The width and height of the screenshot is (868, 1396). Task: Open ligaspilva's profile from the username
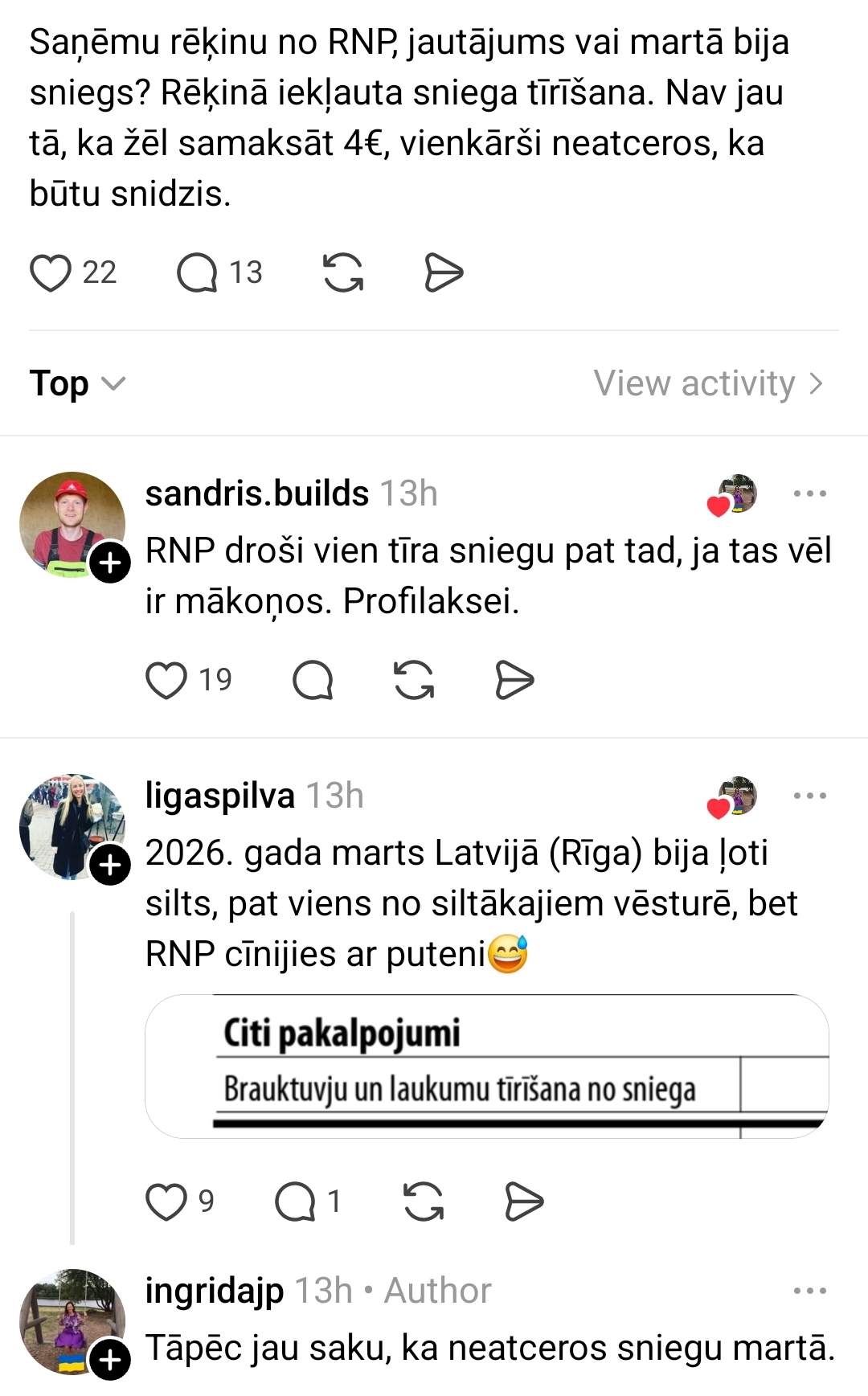pyautogui.click(x=219, y=796)
